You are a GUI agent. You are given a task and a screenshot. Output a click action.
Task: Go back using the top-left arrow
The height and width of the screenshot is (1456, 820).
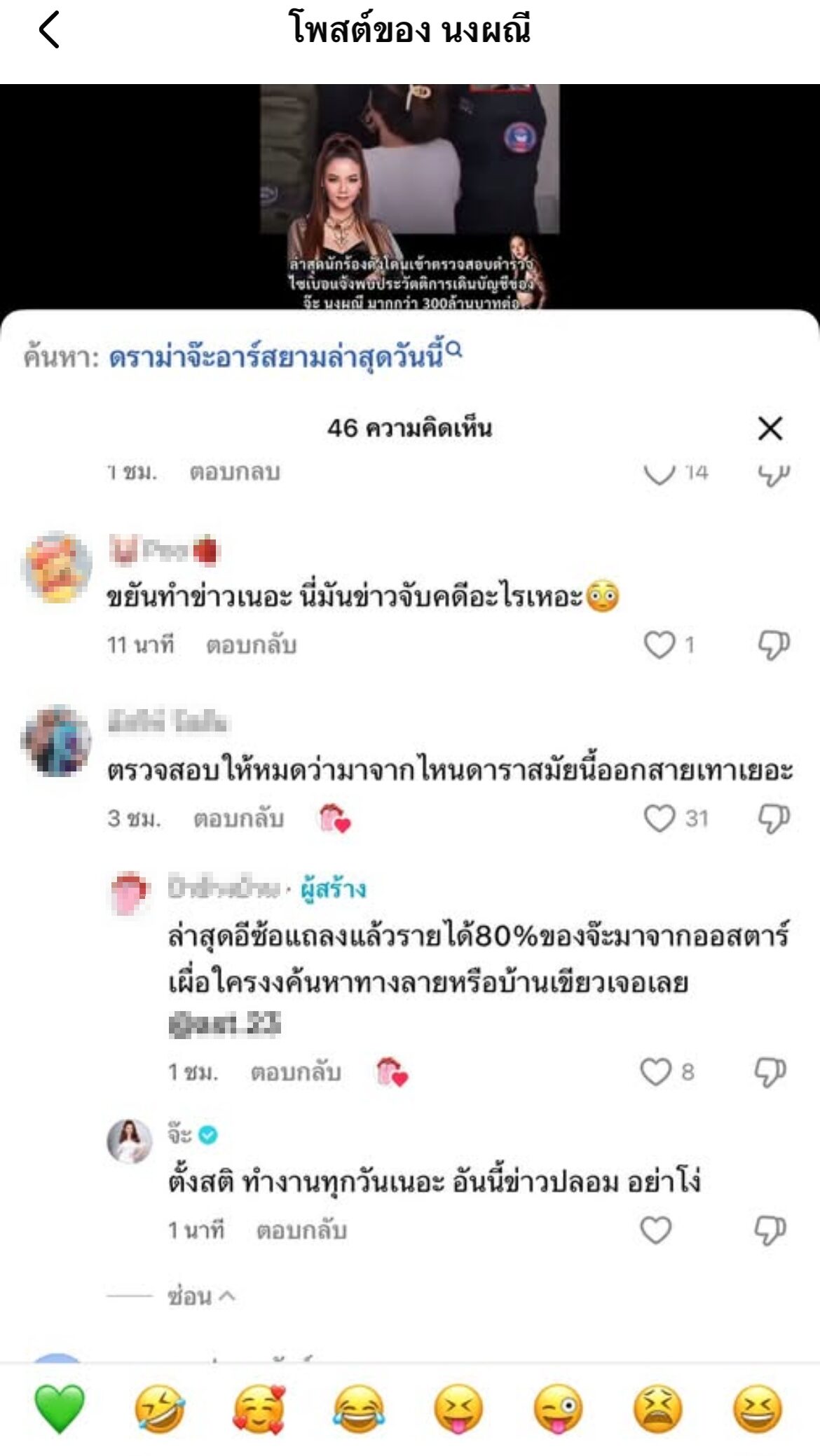[49, 30]
